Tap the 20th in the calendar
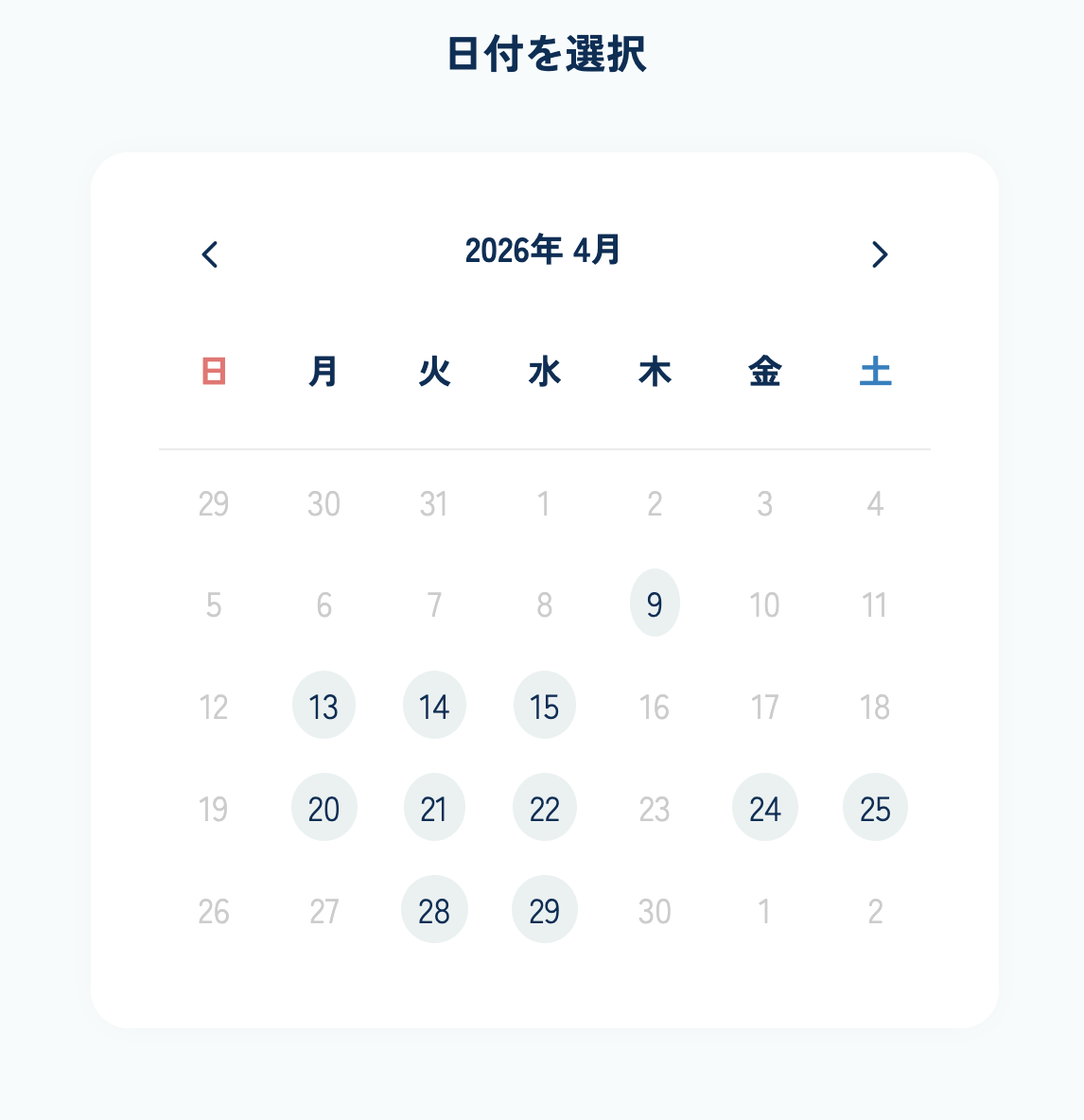 (x=323, y=808)
